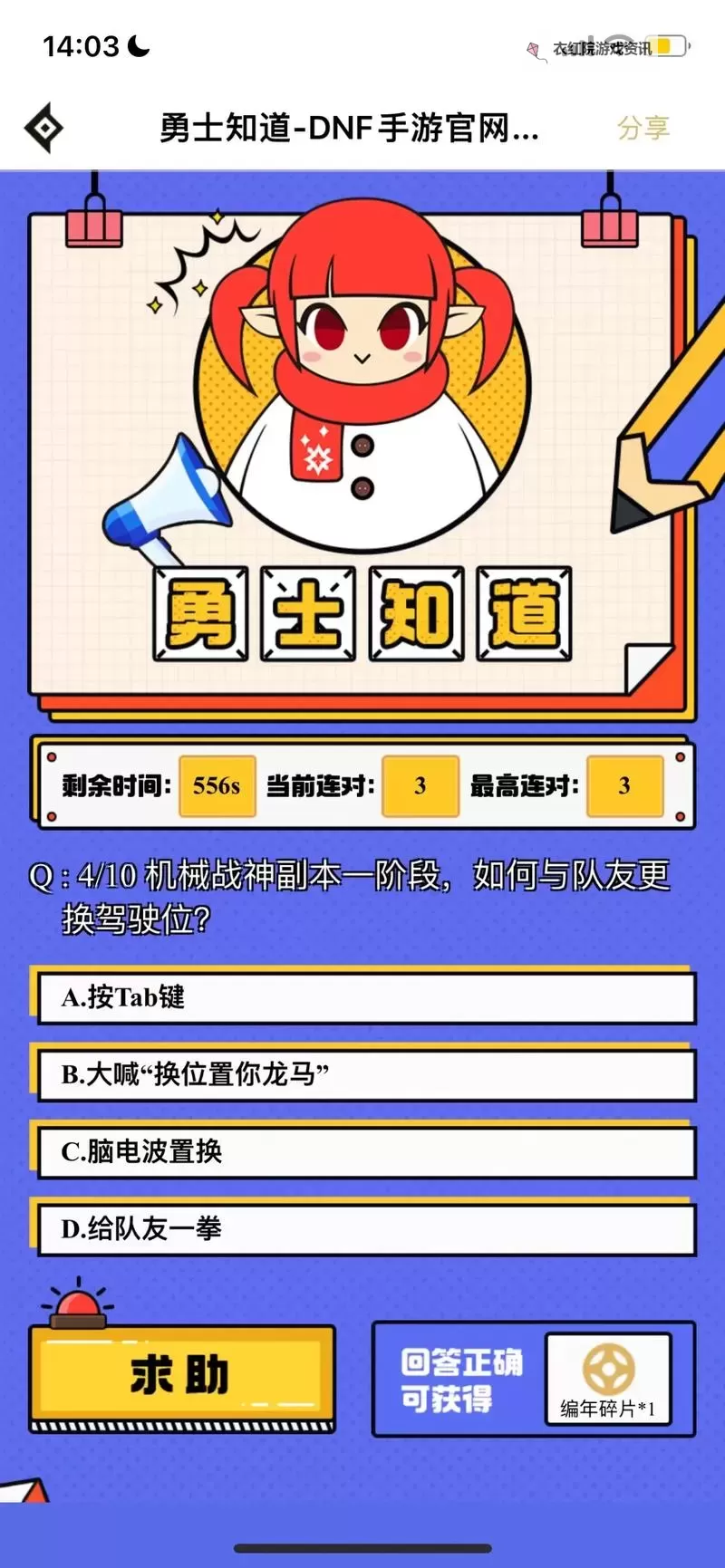Viewport: 725px width, 1568px height.
Task: Click the 衣纨院游戏资讯 watermark label
Action: 603,48
